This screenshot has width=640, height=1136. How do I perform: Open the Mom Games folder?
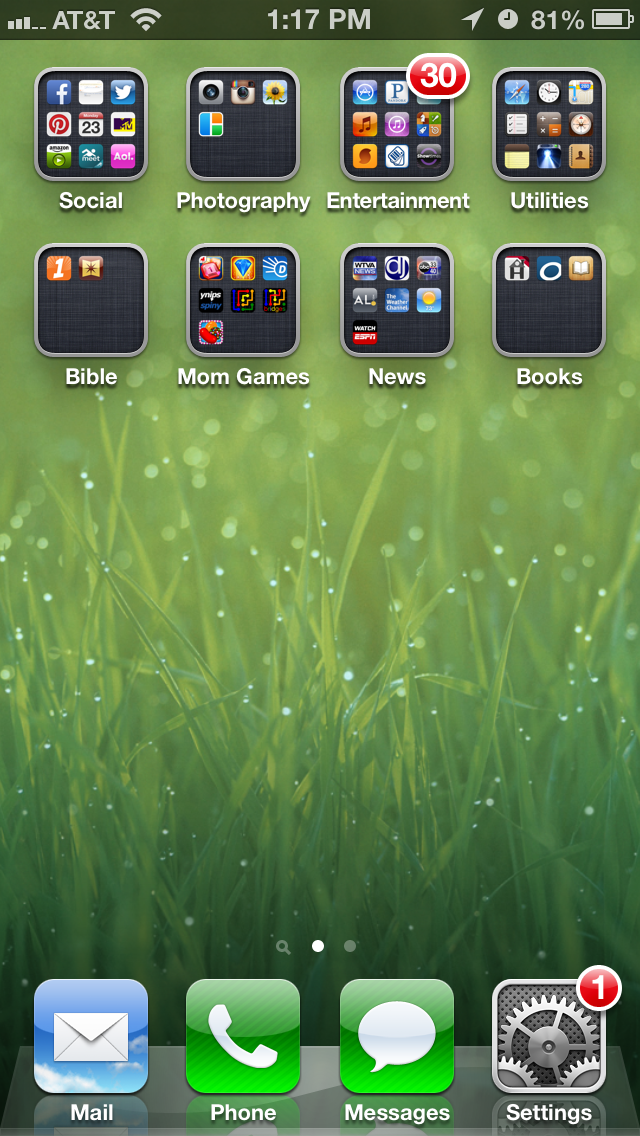[243, 300]
